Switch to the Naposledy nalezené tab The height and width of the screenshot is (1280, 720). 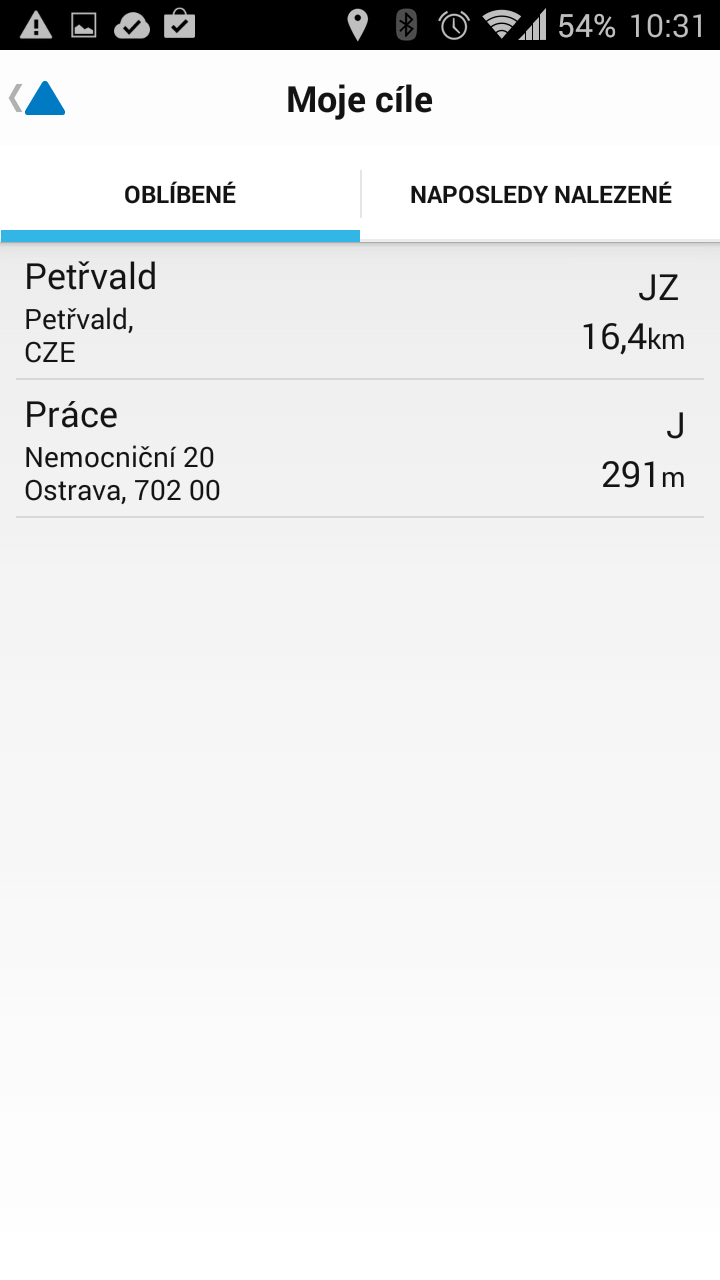pos(541,195)
